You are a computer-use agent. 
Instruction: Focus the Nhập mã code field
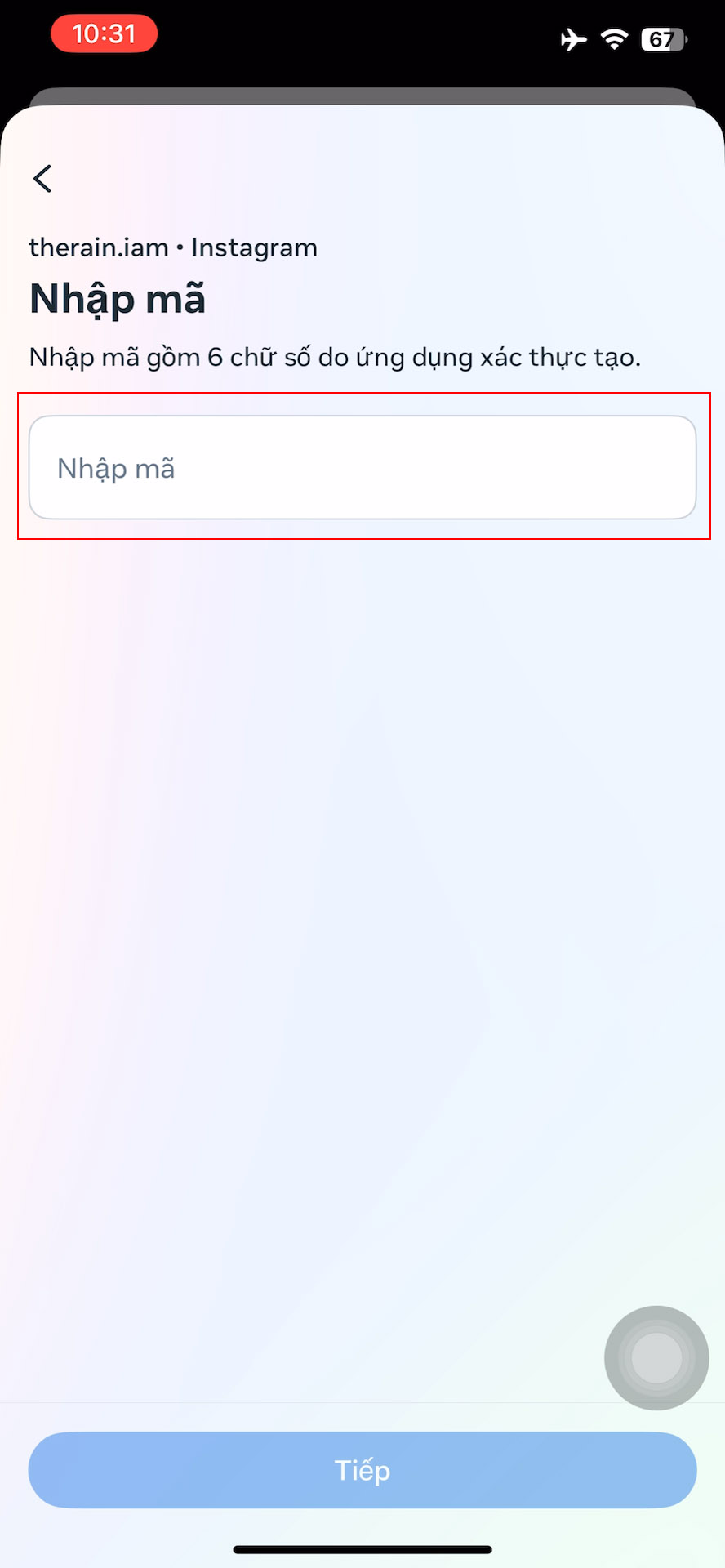pyautogui.click(x=362, y=467)
